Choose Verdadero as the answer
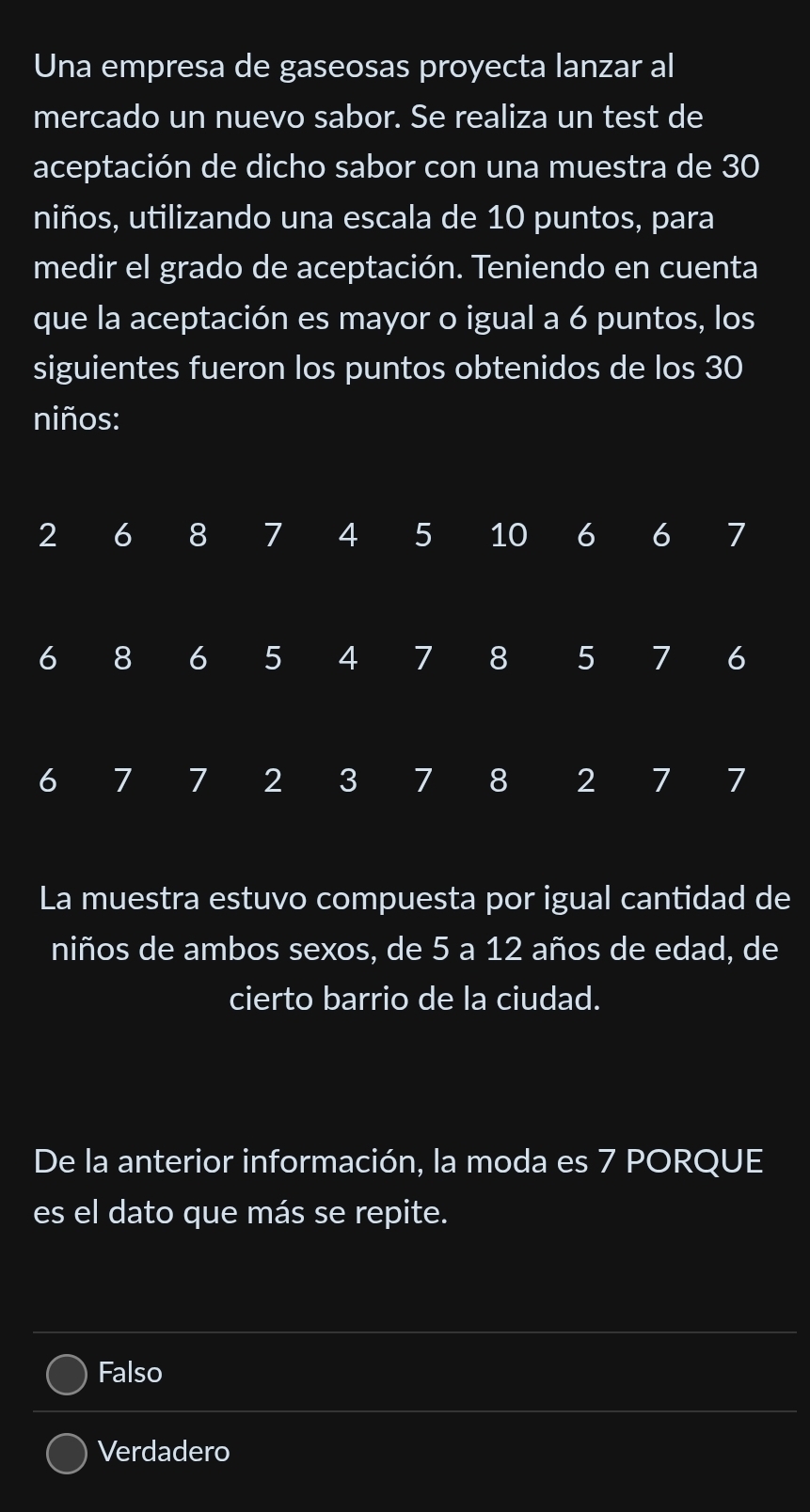 pyautogui.click(x=67, y=1453)
